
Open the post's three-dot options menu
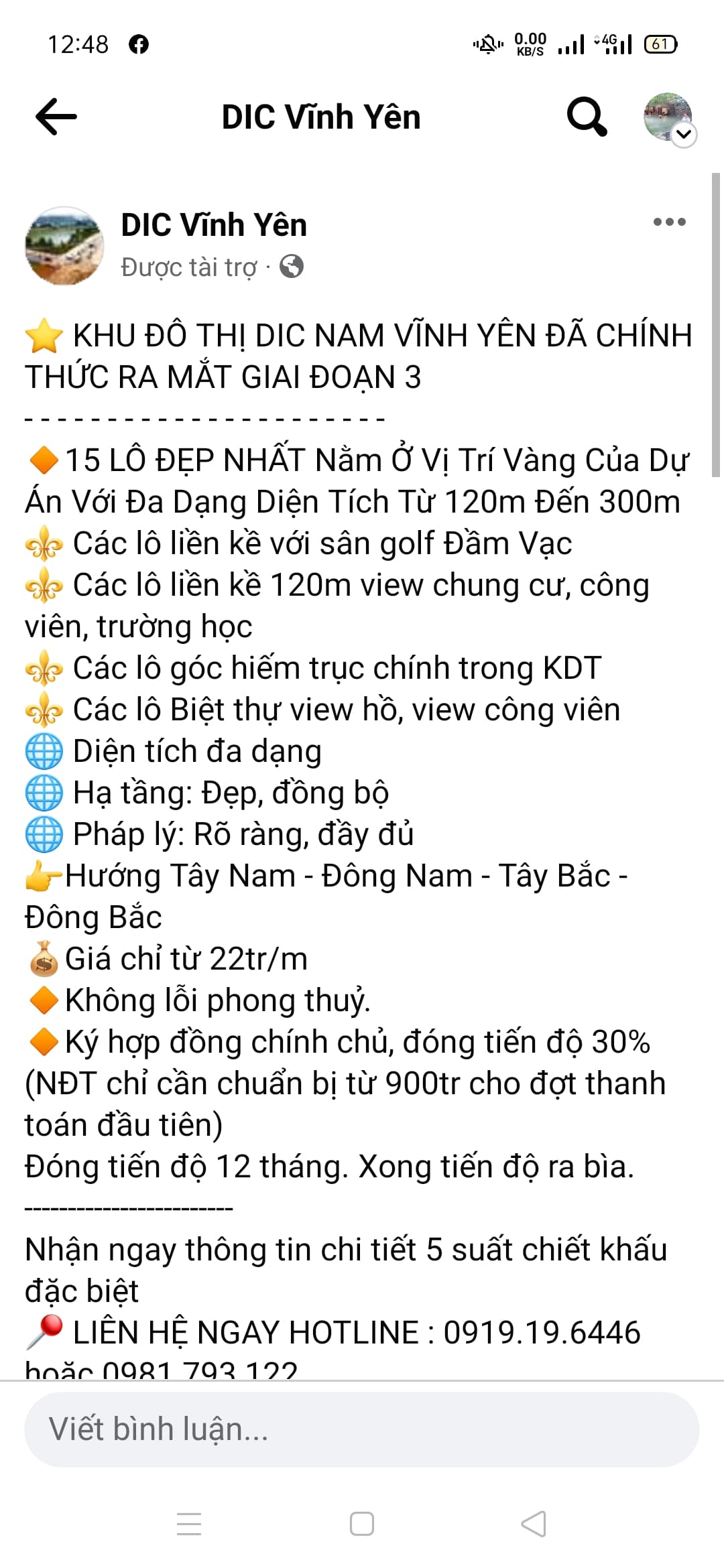(669, 222)
